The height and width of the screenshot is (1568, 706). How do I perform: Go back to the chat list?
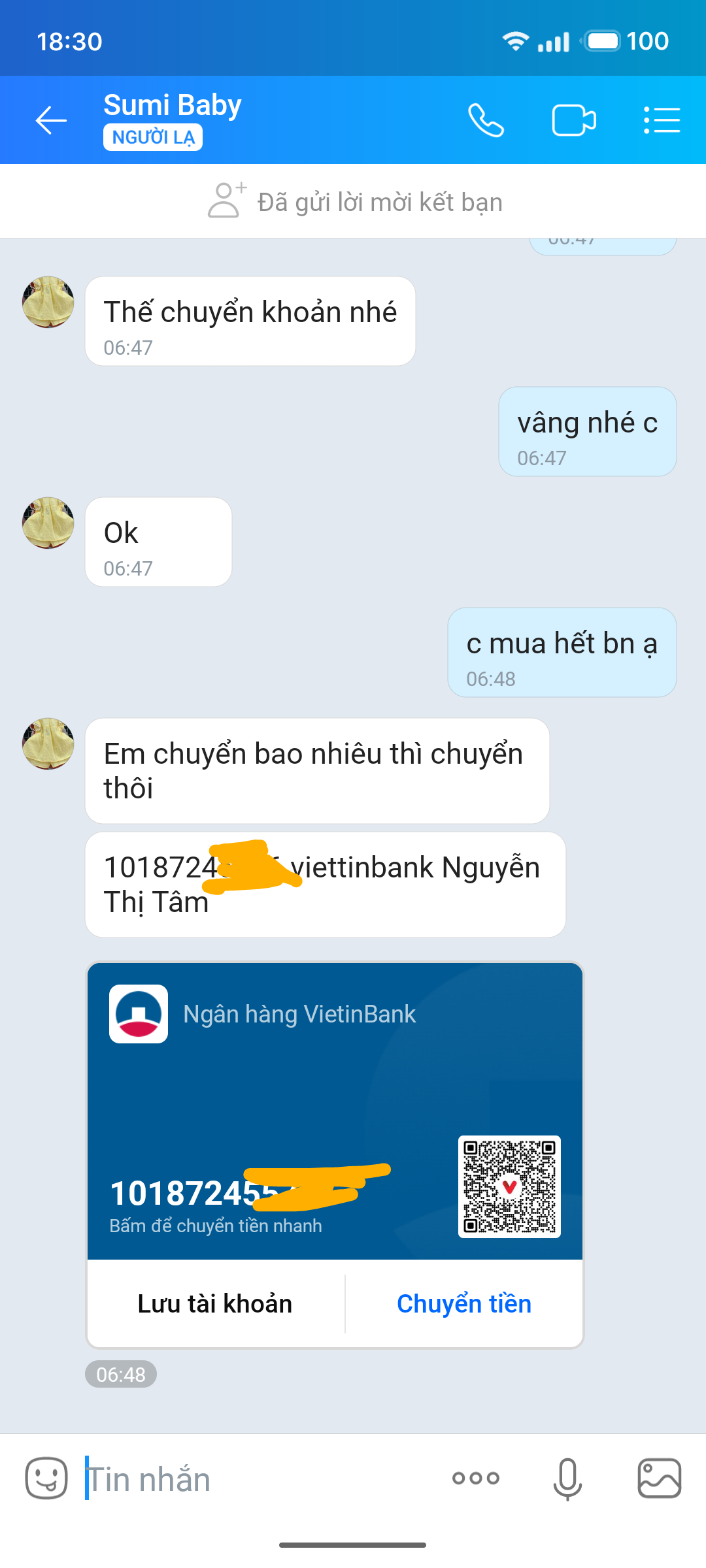pyautogui.click(x=51, y=121)
